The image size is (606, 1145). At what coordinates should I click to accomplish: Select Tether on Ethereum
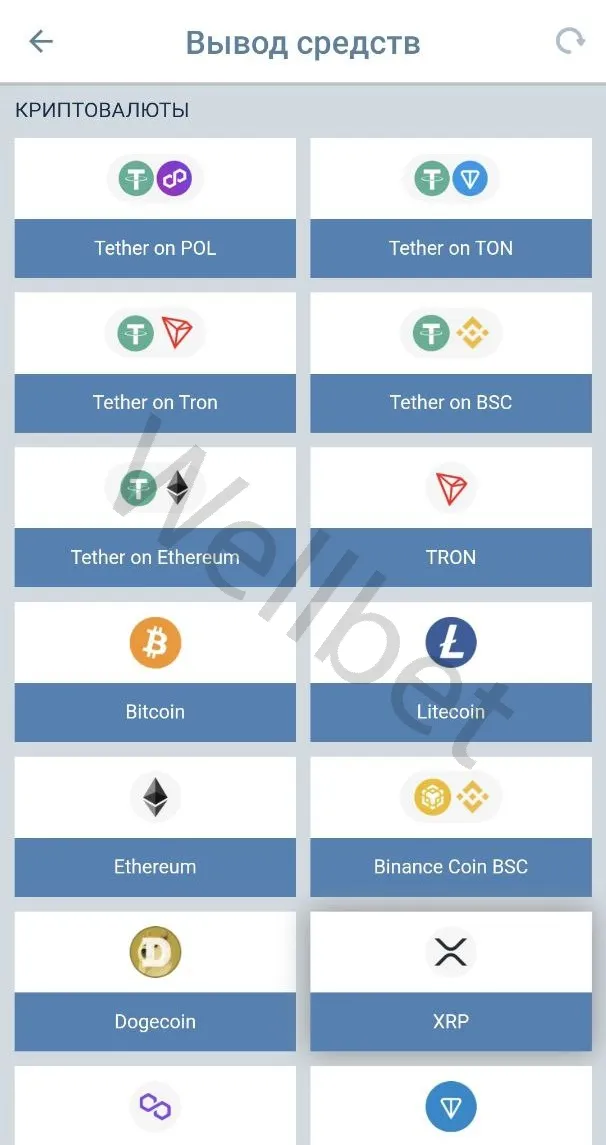point(155,518)
